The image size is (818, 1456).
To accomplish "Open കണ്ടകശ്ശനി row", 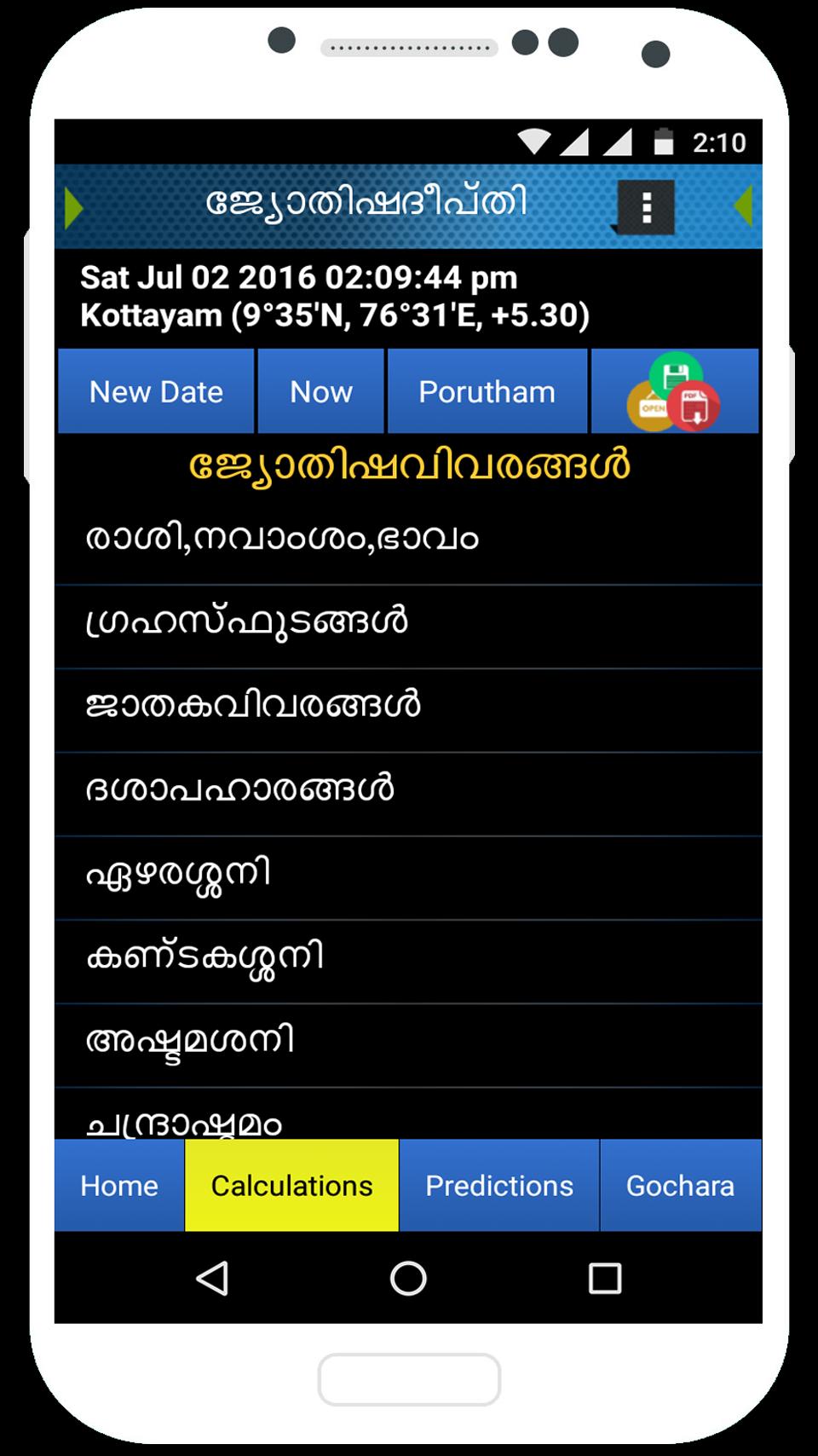I will coord(408,957).
